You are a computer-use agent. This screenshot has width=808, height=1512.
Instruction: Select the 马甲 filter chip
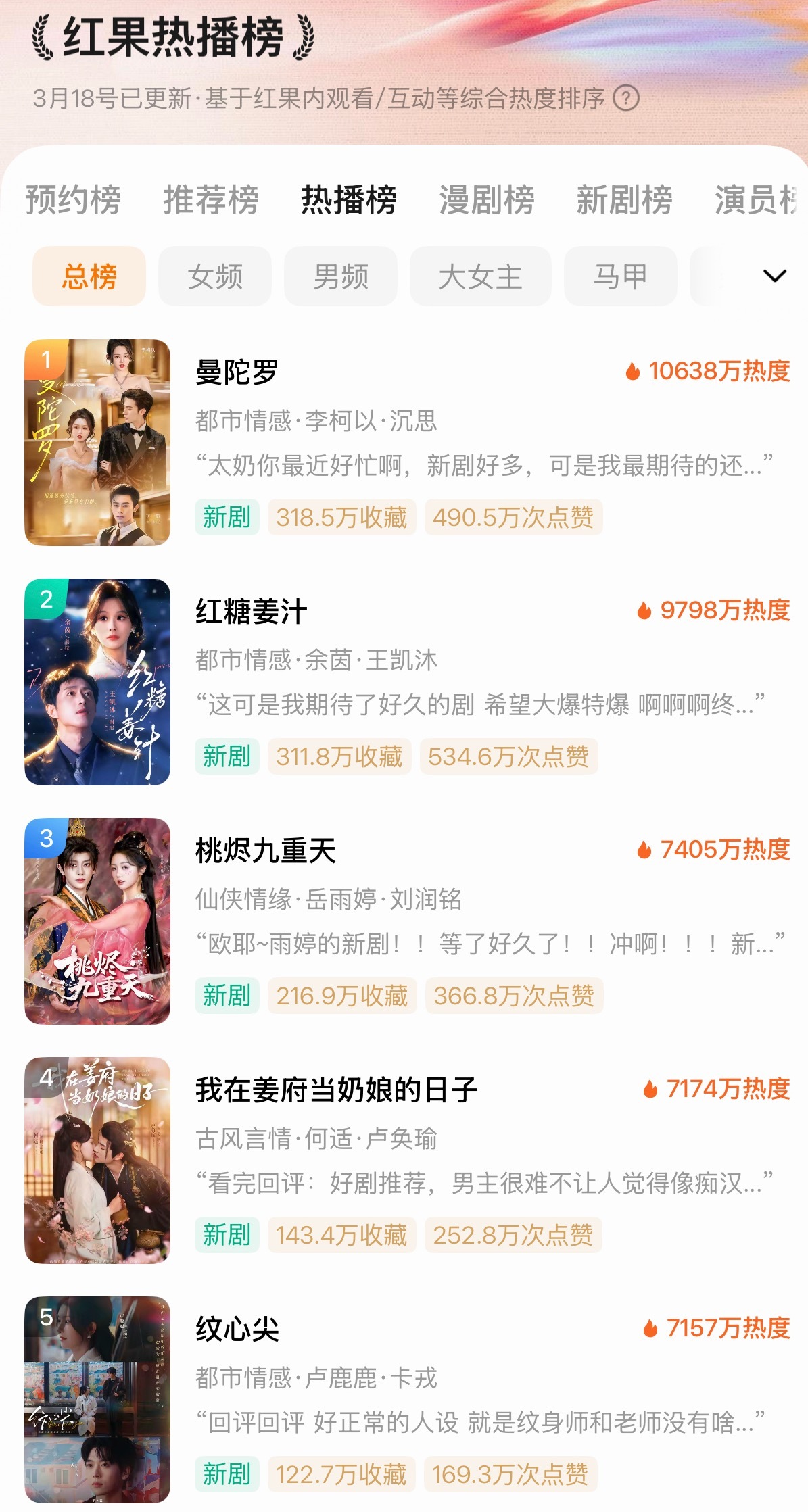[619, 276]
